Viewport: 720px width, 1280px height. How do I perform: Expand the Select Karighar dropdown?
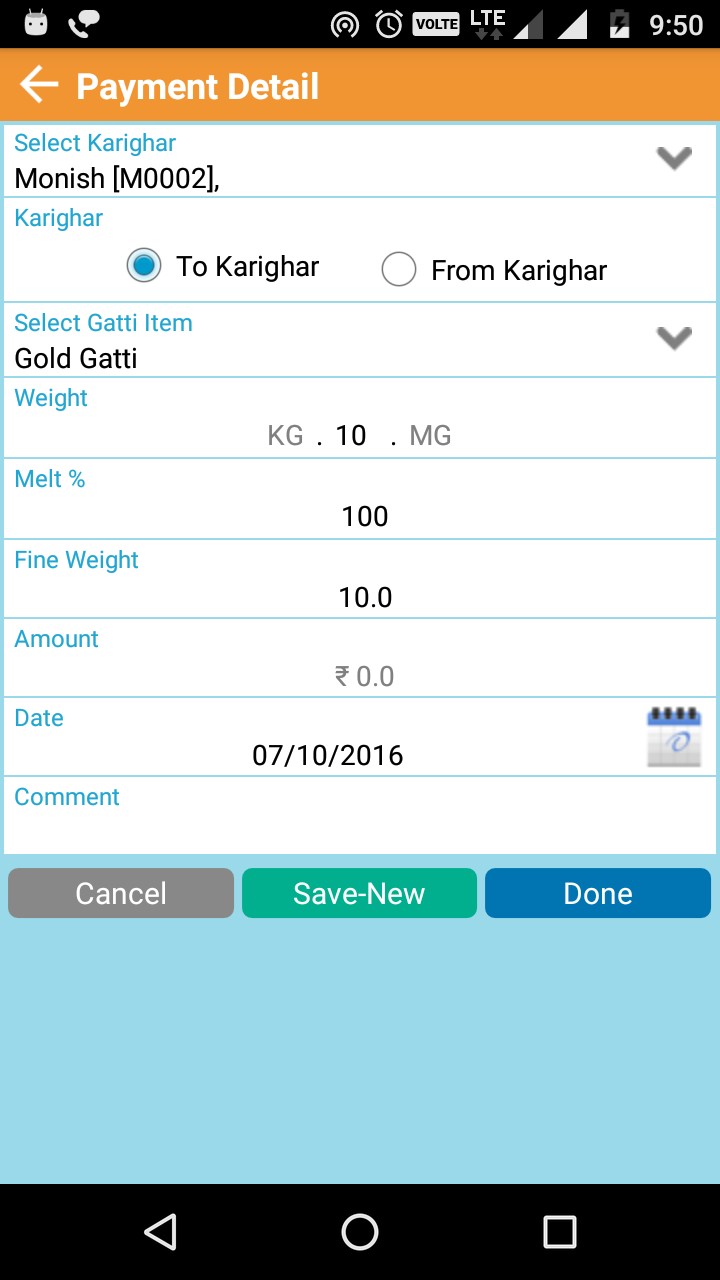[674, 158]
